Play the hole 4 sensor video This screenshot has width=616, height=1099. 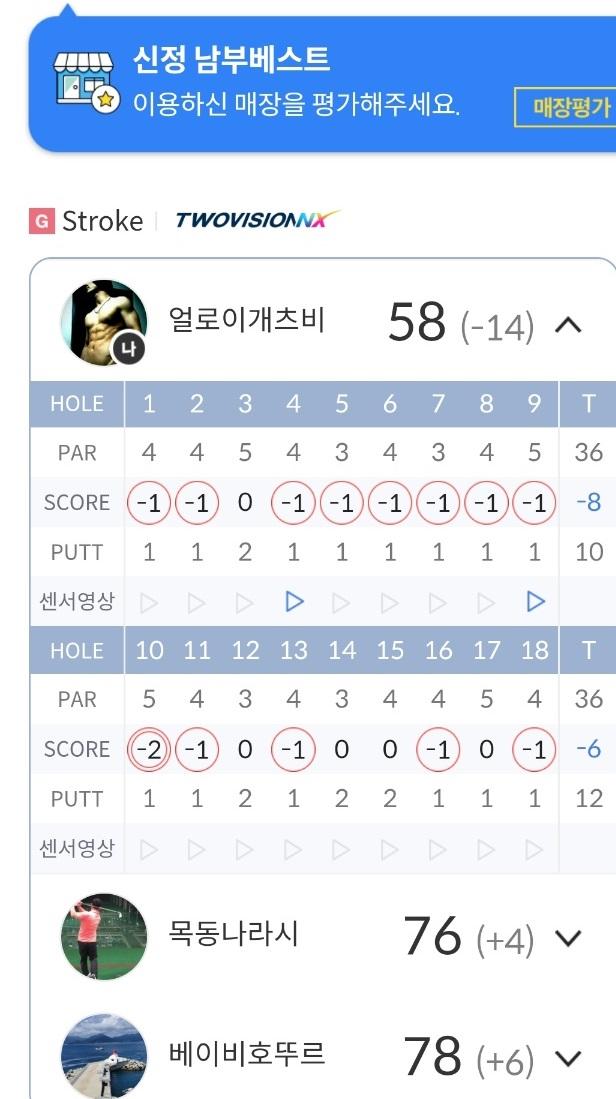tap(293, 601)
